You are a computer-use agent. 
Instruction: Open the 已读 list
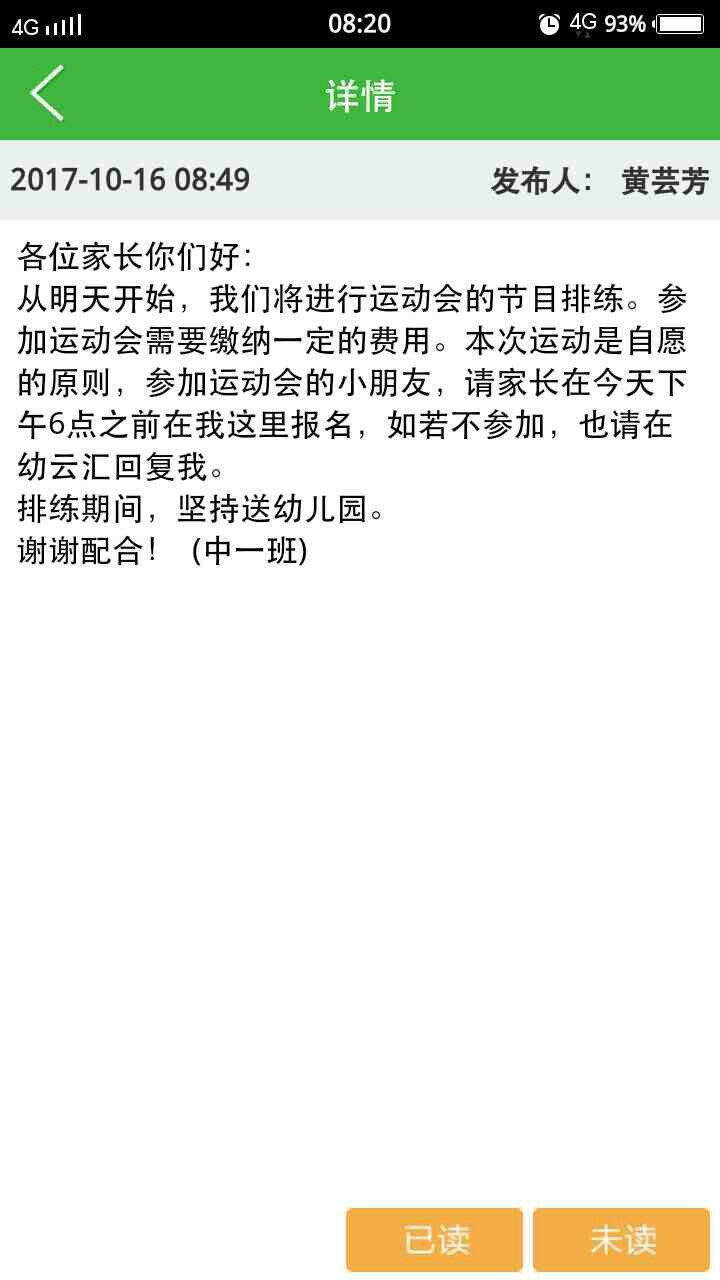click(x=434, y=1239)
